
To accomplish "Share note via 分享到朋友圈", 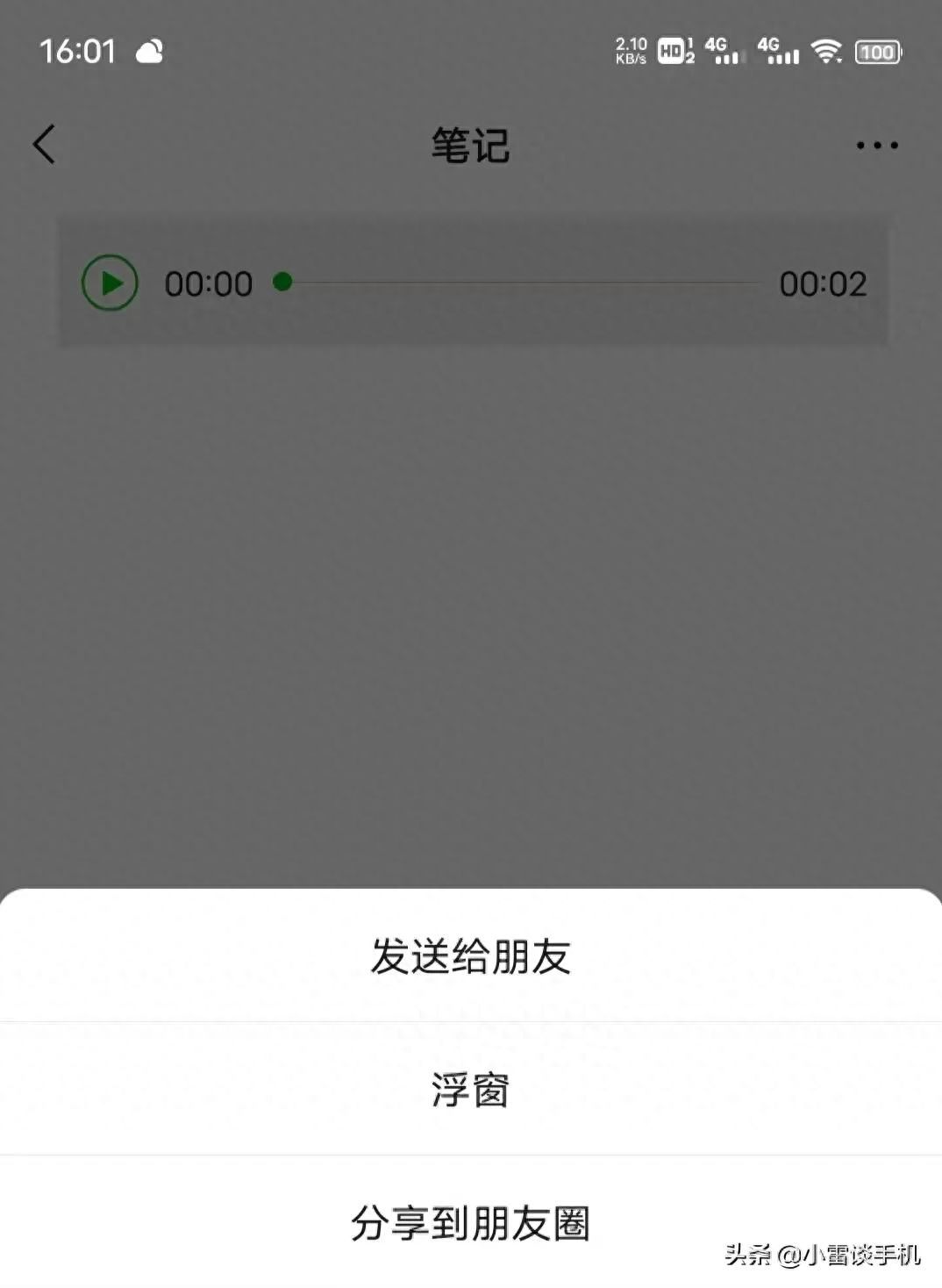I will pos(471,1223).
